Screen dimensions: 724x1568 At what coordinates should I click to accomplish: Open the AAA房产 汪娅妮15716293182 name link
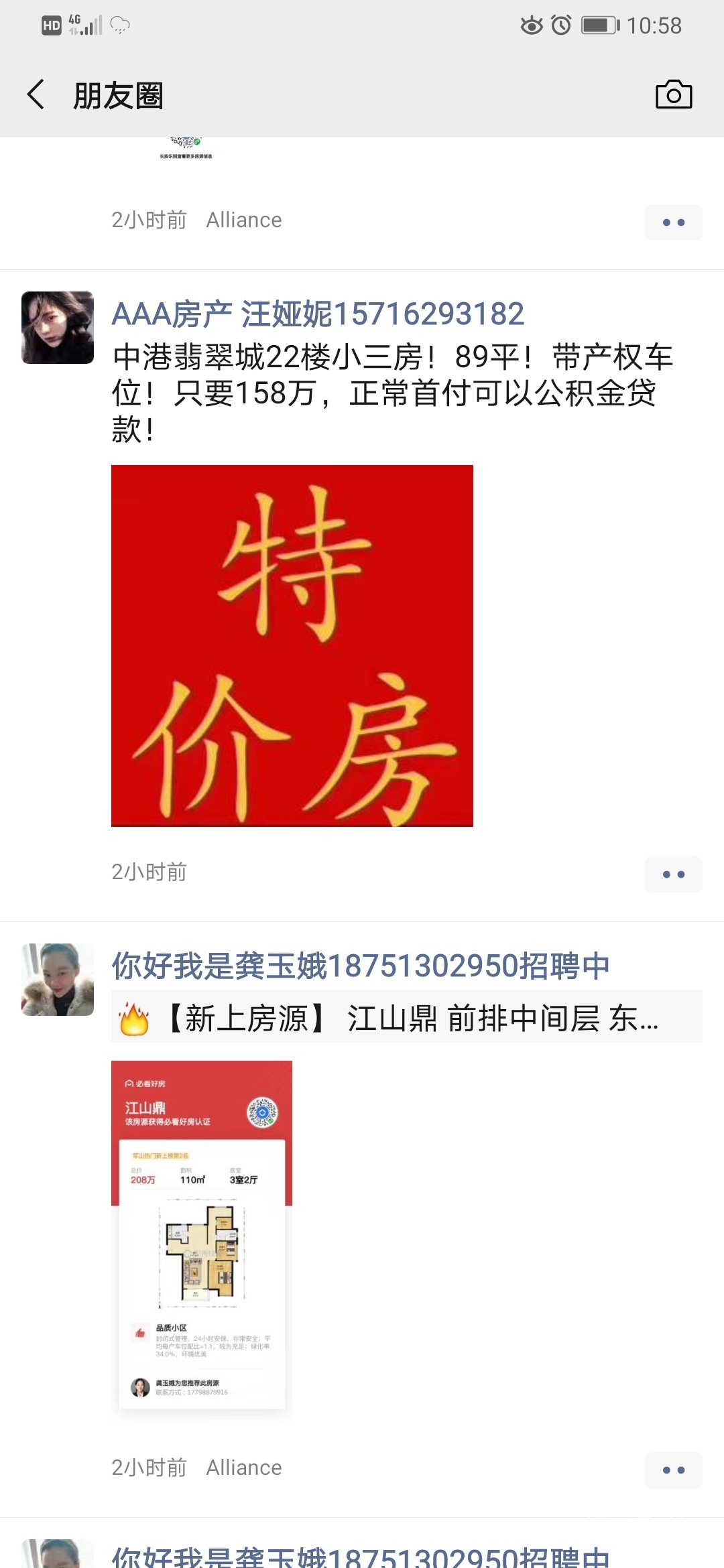318,314
